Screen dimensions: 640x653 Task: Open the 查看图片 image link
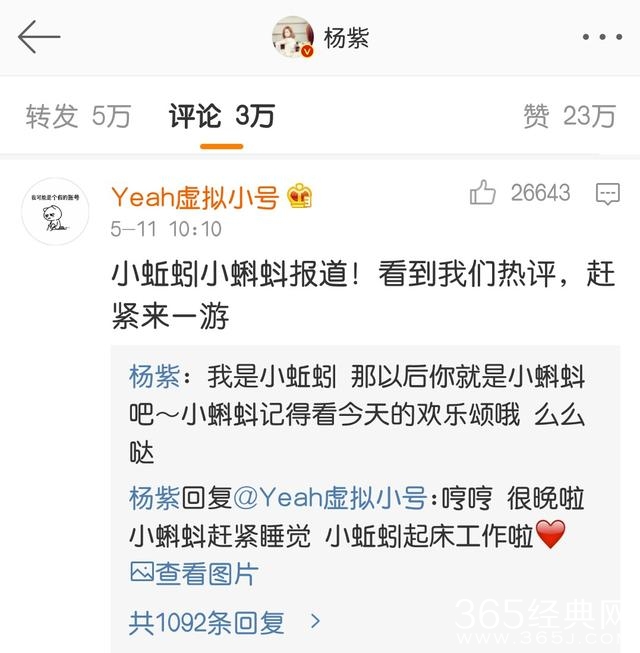pos(194,573)
